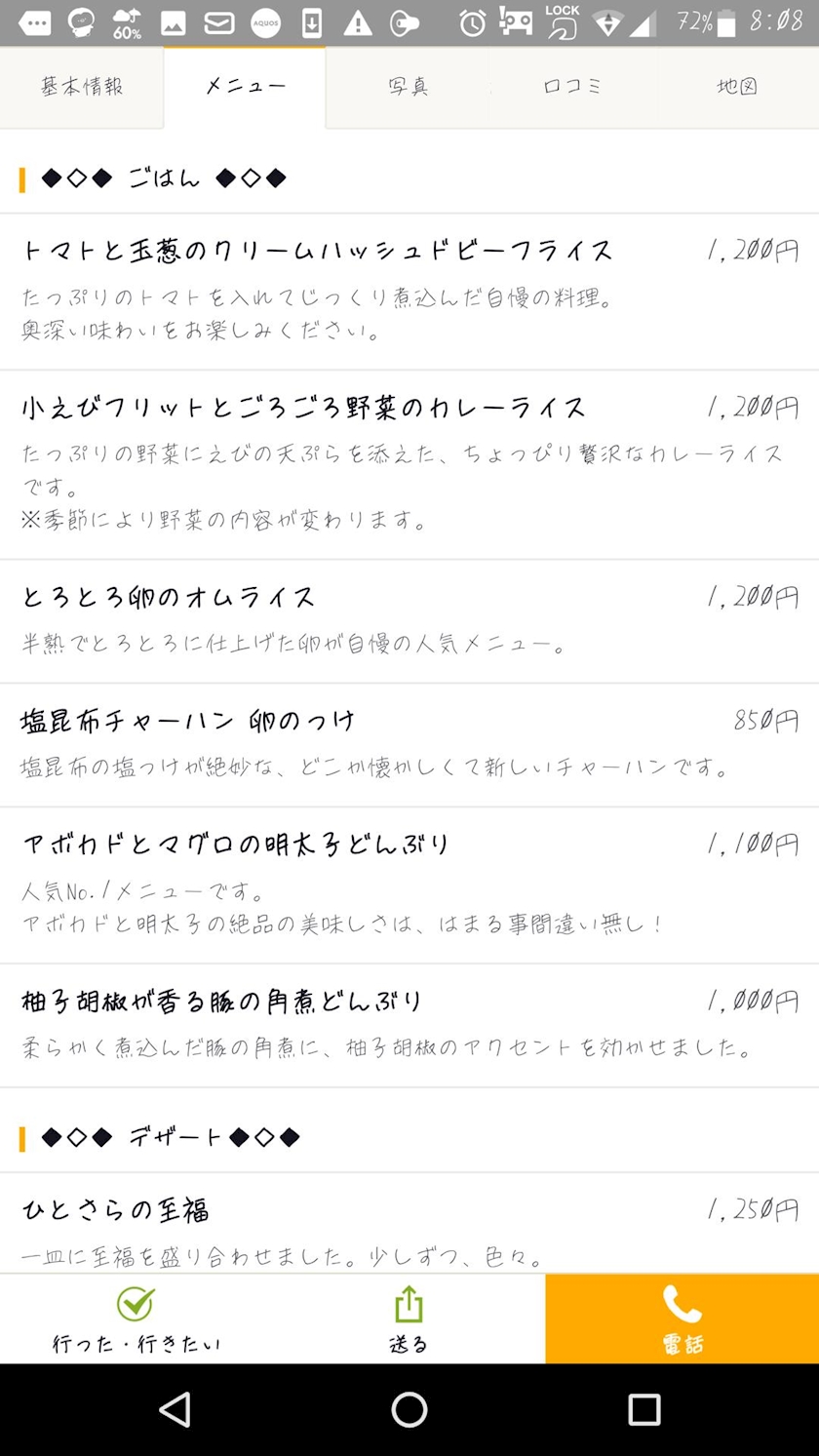View the 口コミ reviews tab
The height and width of the screenshot is (1456, 819).
tap(572, 87)
